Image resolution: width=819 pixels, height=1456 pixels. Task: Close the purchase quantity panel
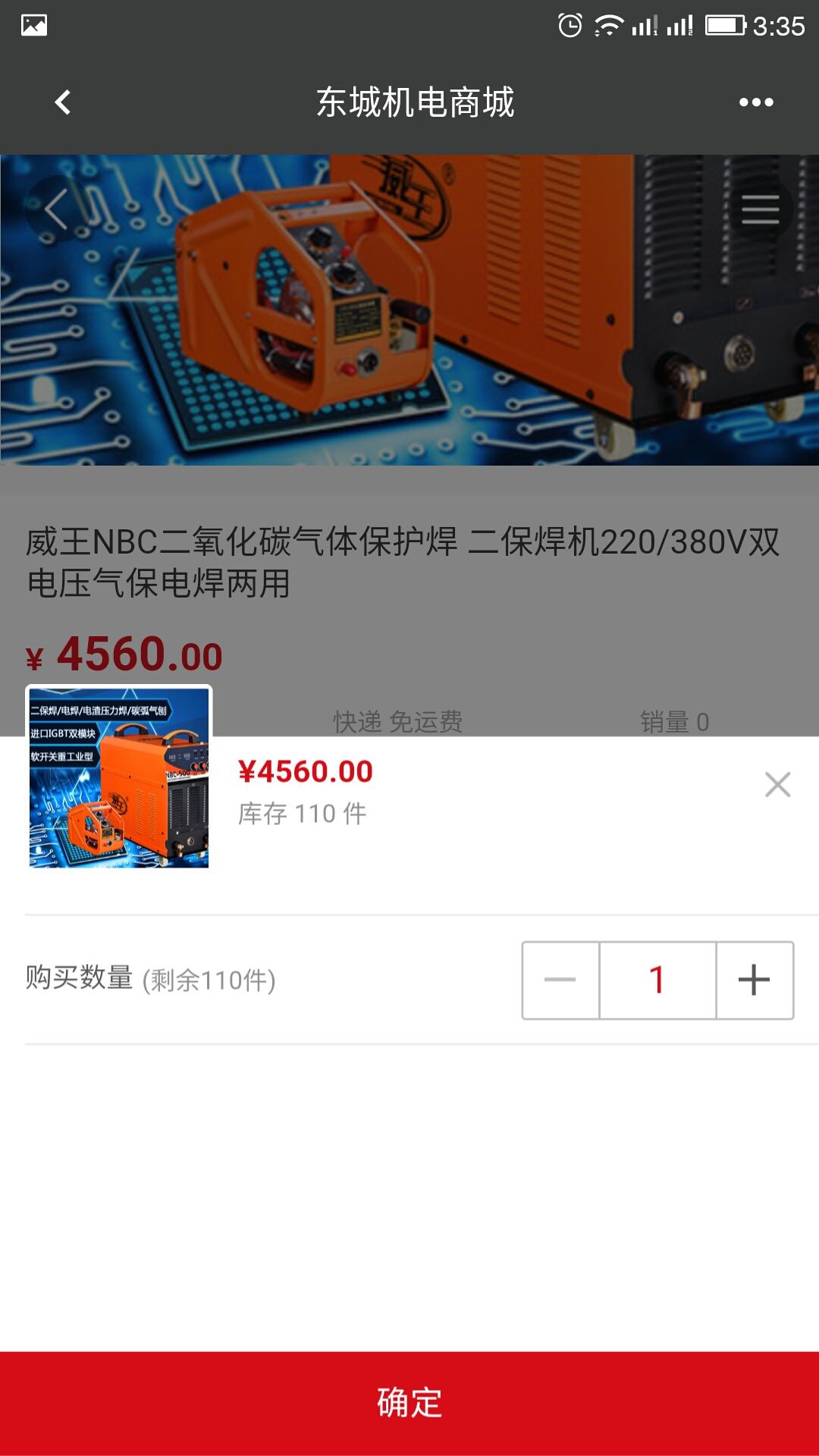click(x=777, y=784)
